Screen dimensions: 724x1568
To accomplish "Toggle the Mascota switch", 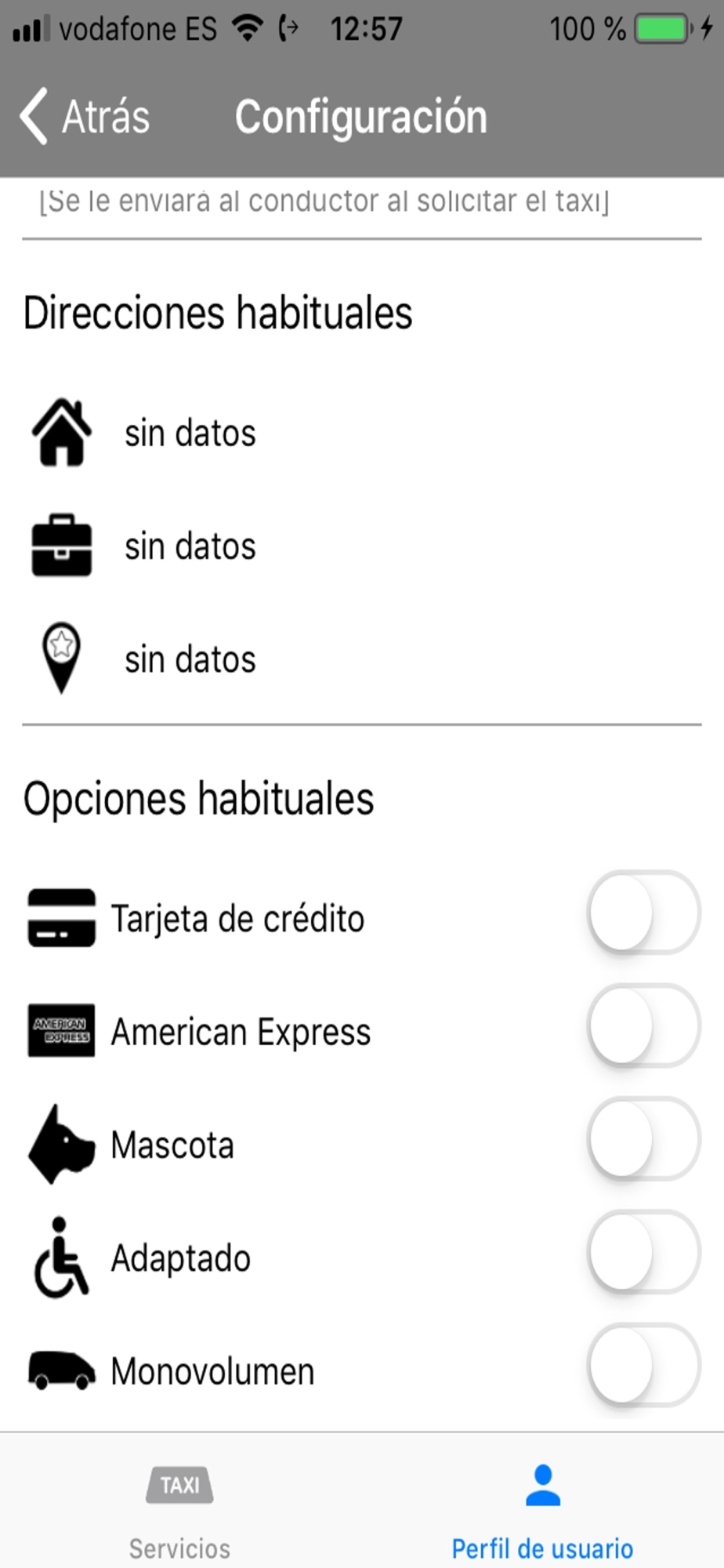I will pyautogui.click(x=643, y=1140).
